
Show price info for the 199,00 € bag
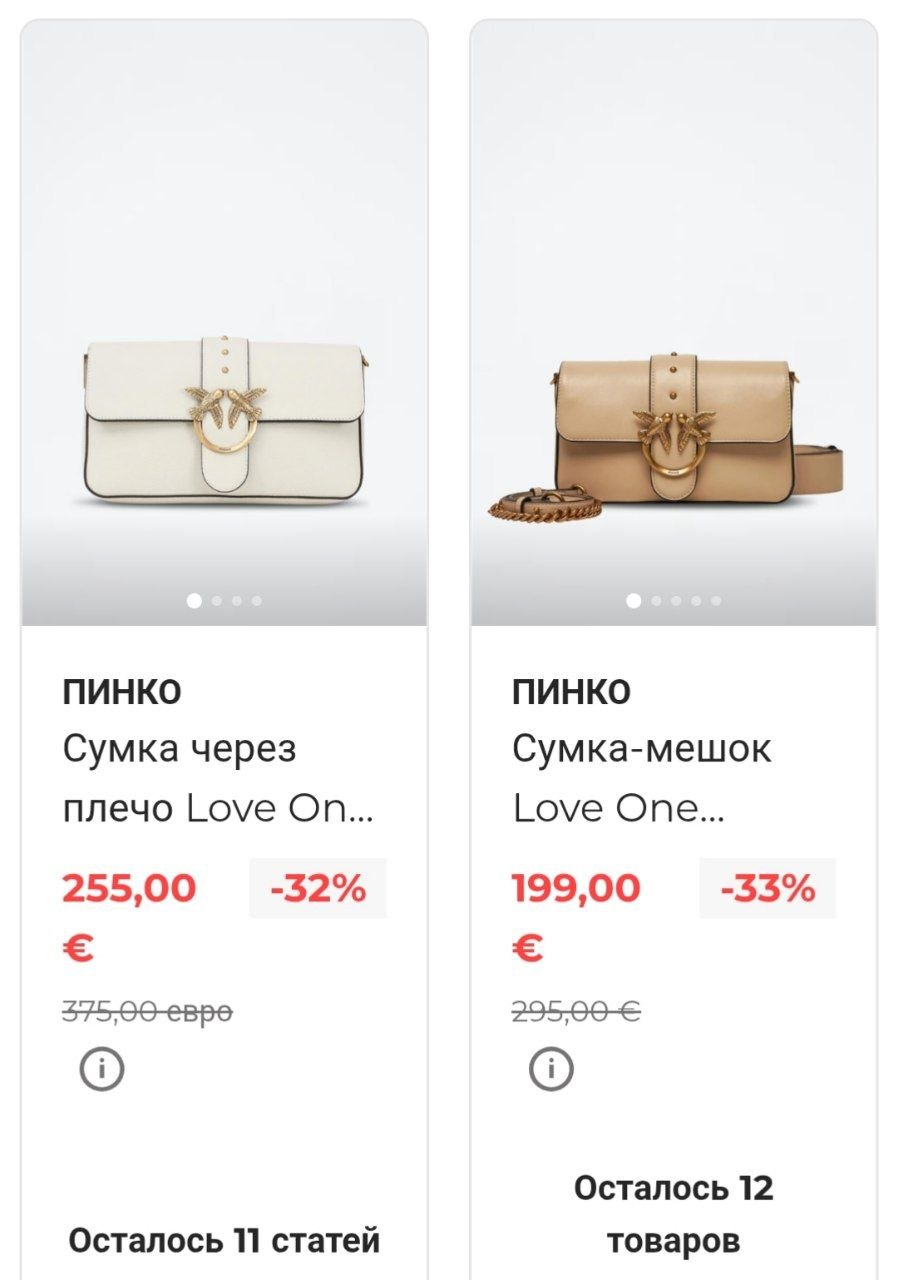coord(551,1070)
